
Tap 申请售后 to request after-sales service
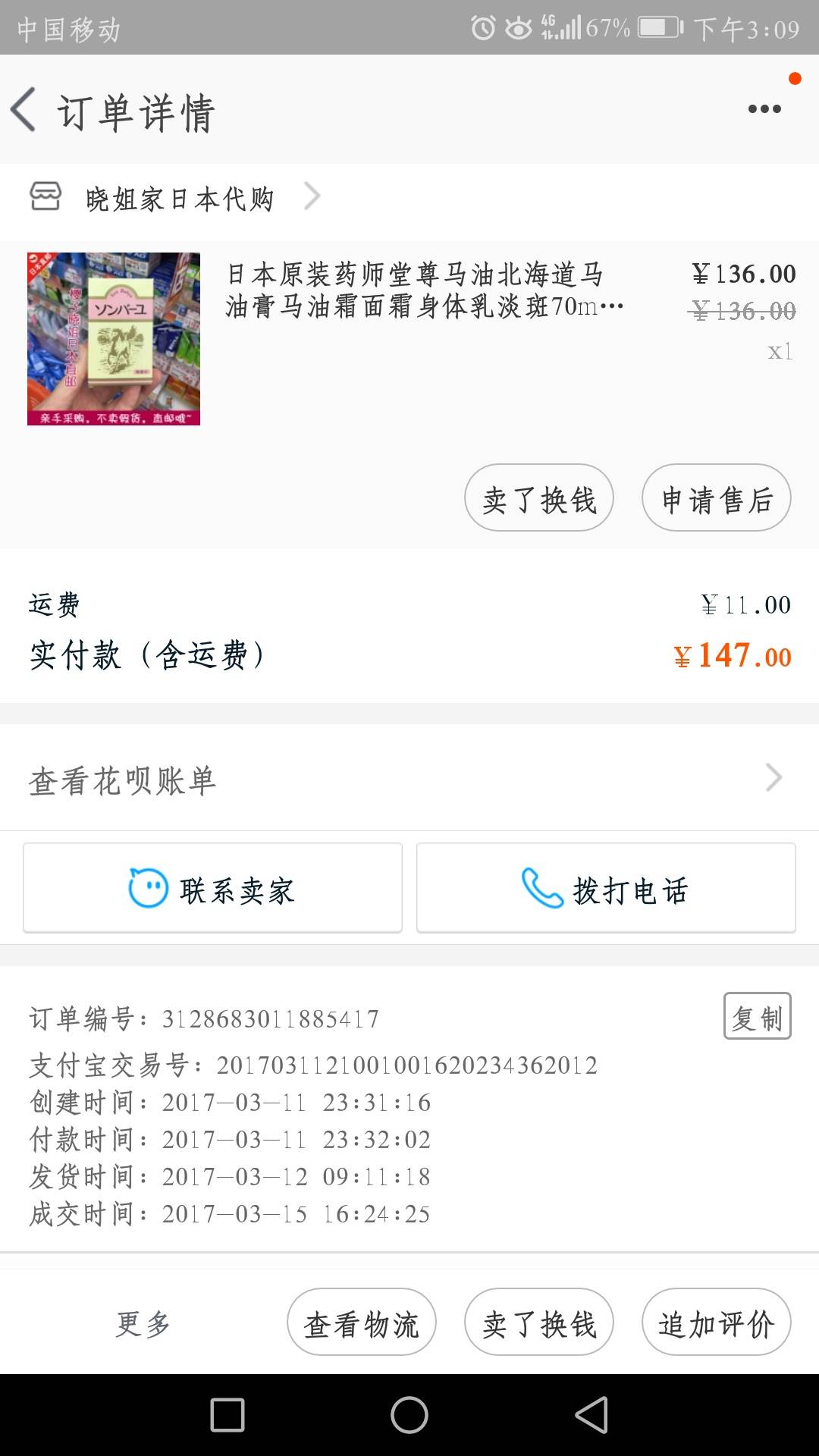pos(716,498)
